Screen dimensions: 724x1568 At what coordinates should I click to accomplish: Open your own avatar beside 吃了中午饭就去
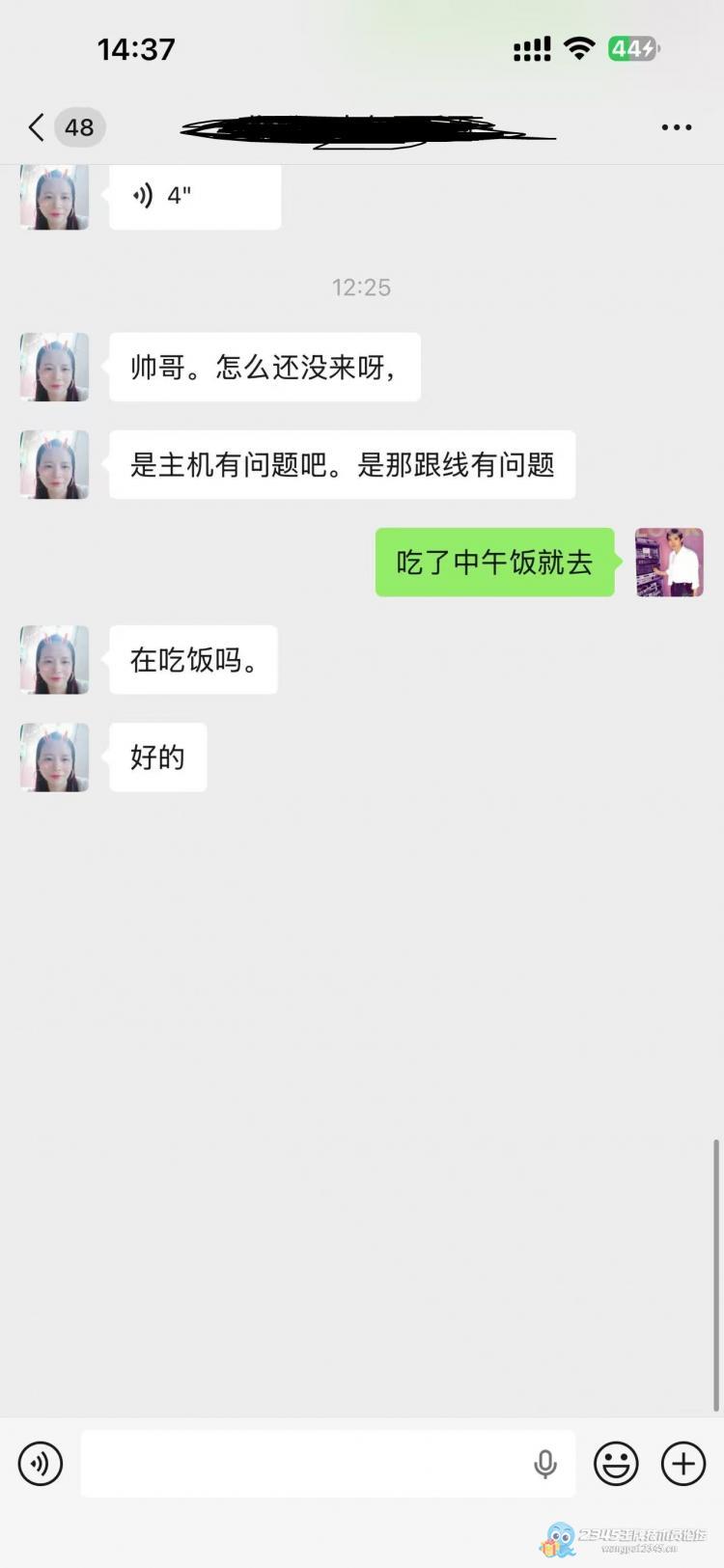coord(669,563)
